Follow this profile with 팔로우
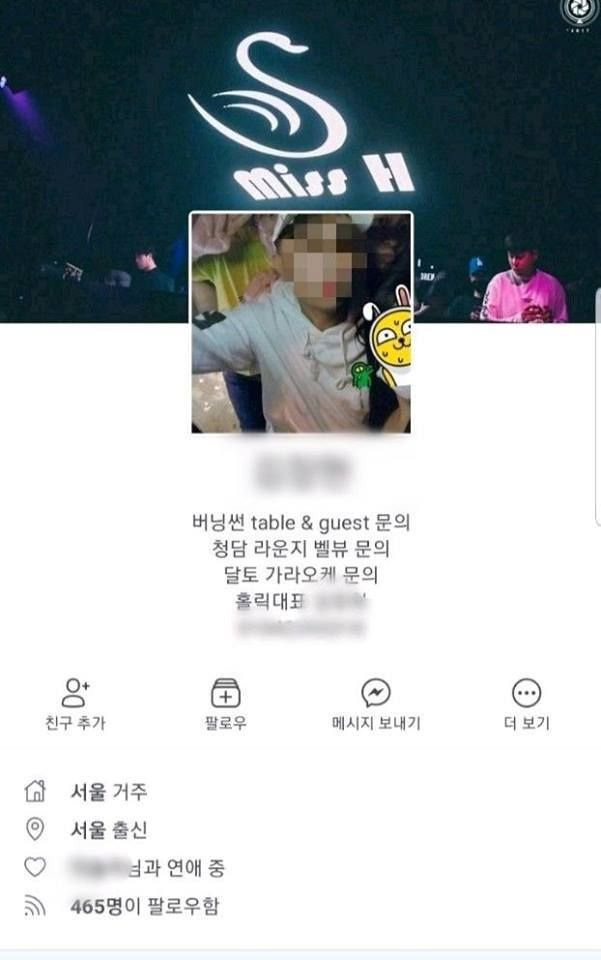The width and height of the screenshot is (601, 960). pyautogui.click(x=225, y=704)
